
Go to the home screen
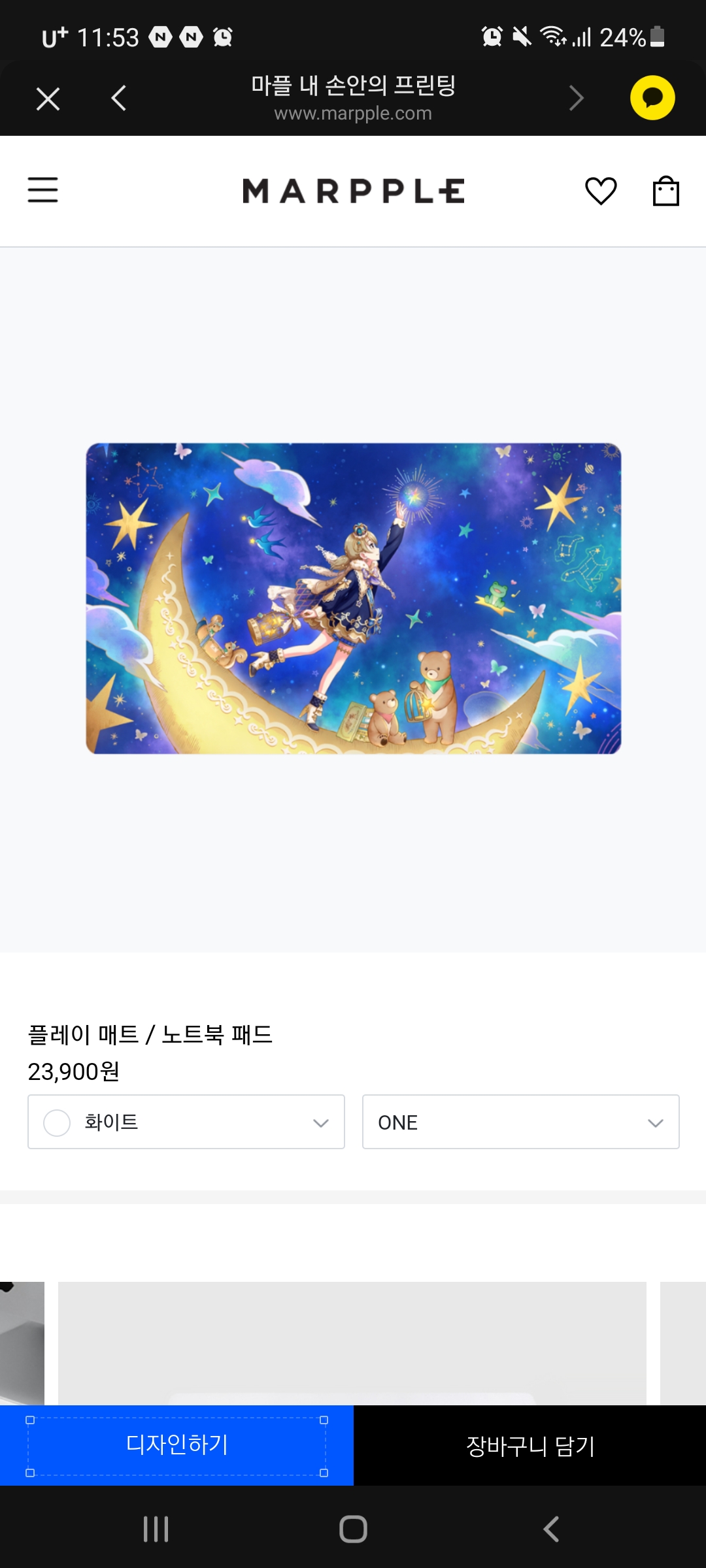coord(353,1529)
